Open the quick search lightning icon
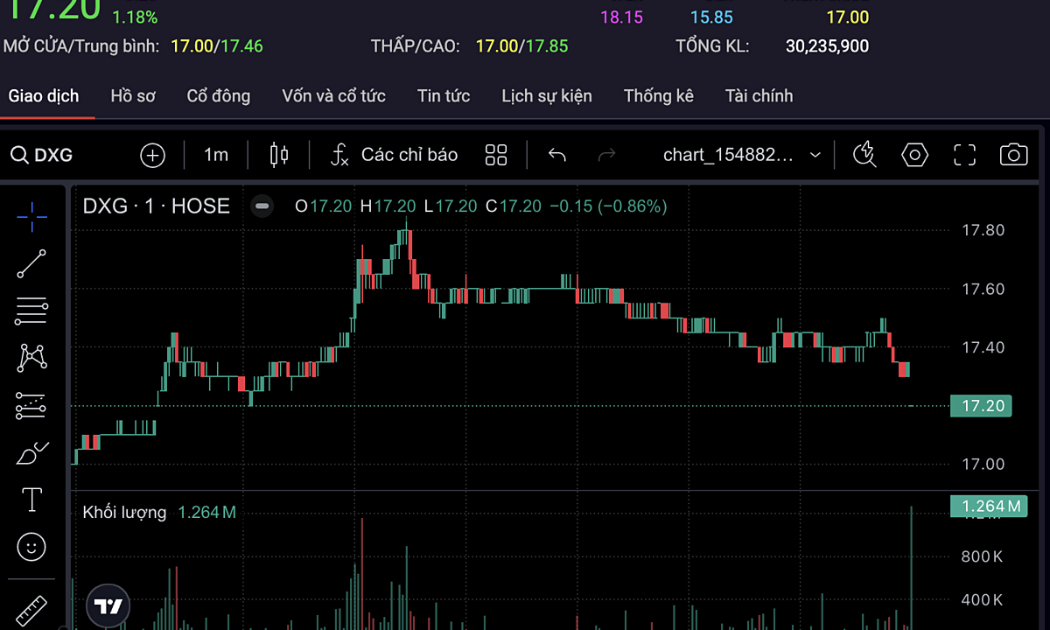Viewport: 1050px width, 630px height. click(864, 155)
